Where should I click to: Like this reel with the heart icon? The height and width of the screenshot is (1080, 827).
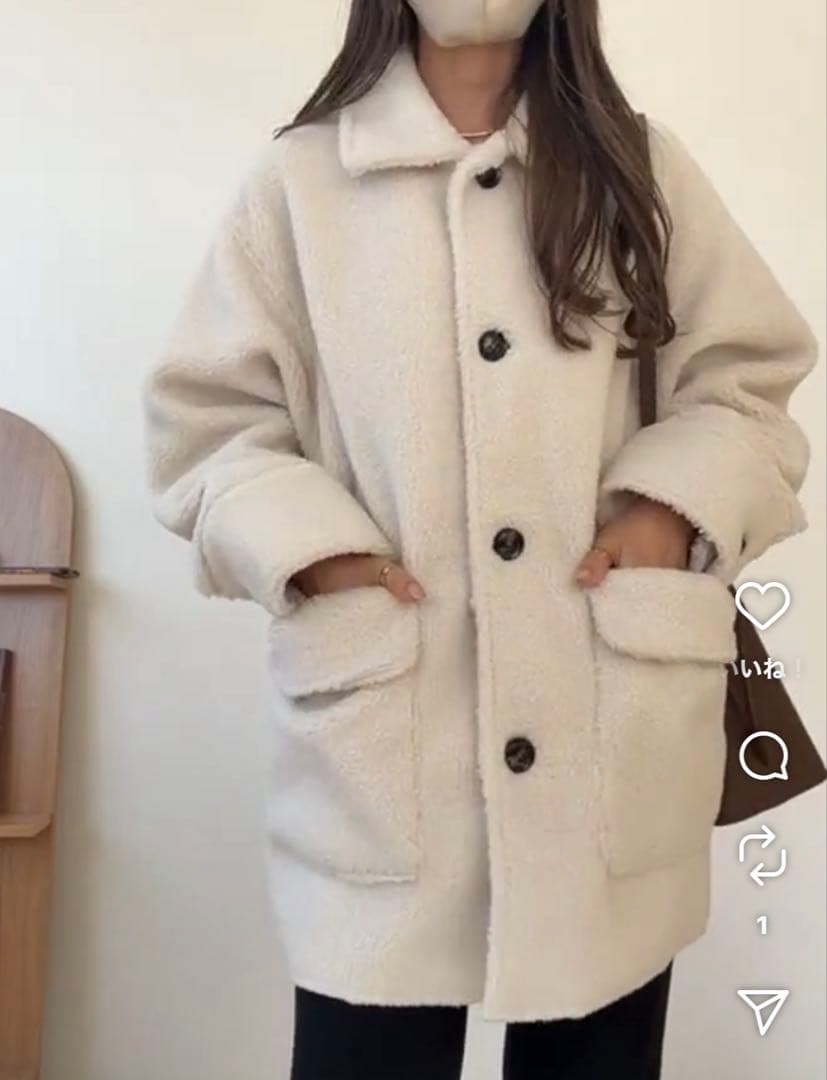click(x=762, y=605)
